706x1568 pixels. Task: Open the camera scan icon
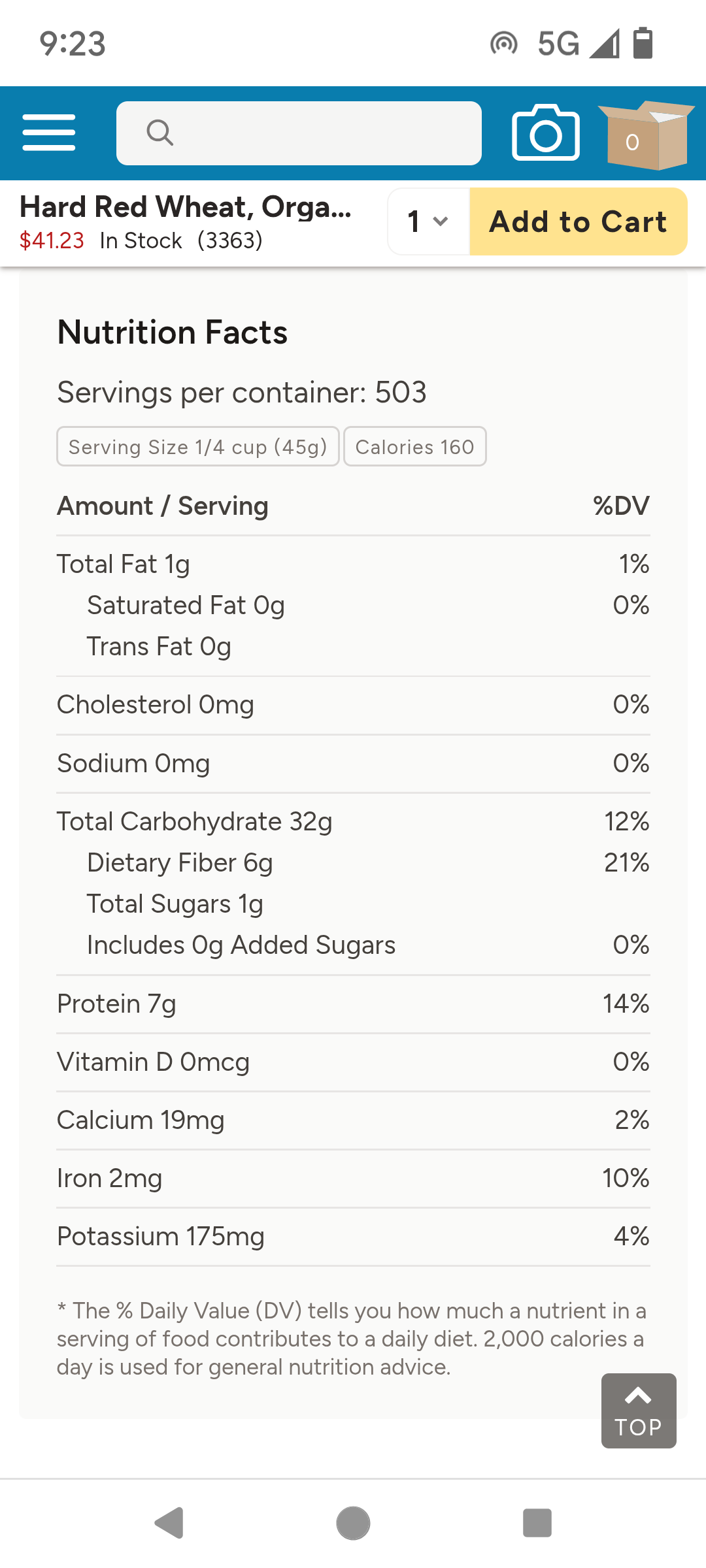point(546,133)
